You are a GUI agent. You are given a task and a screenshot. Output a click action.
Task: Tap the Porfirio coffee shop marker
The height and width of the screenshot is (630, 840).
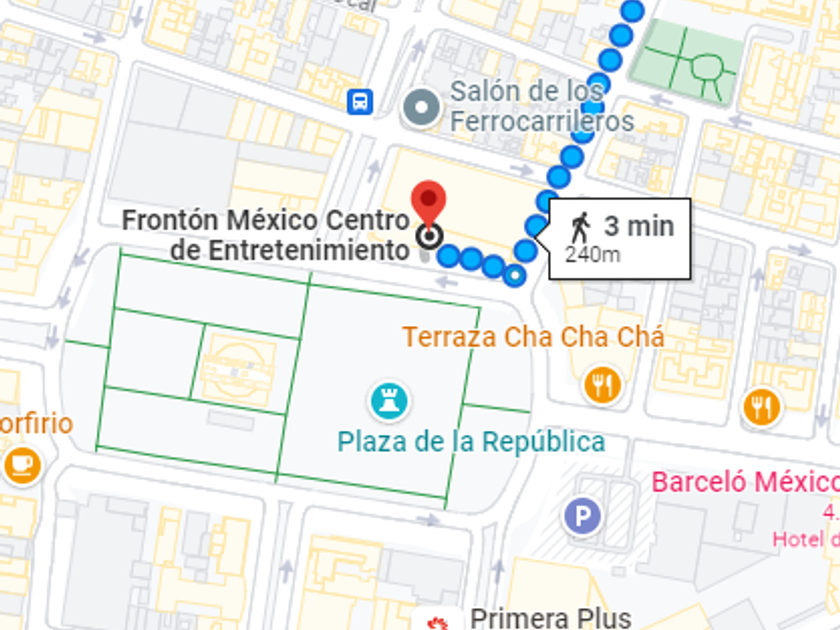pos(22,464)
